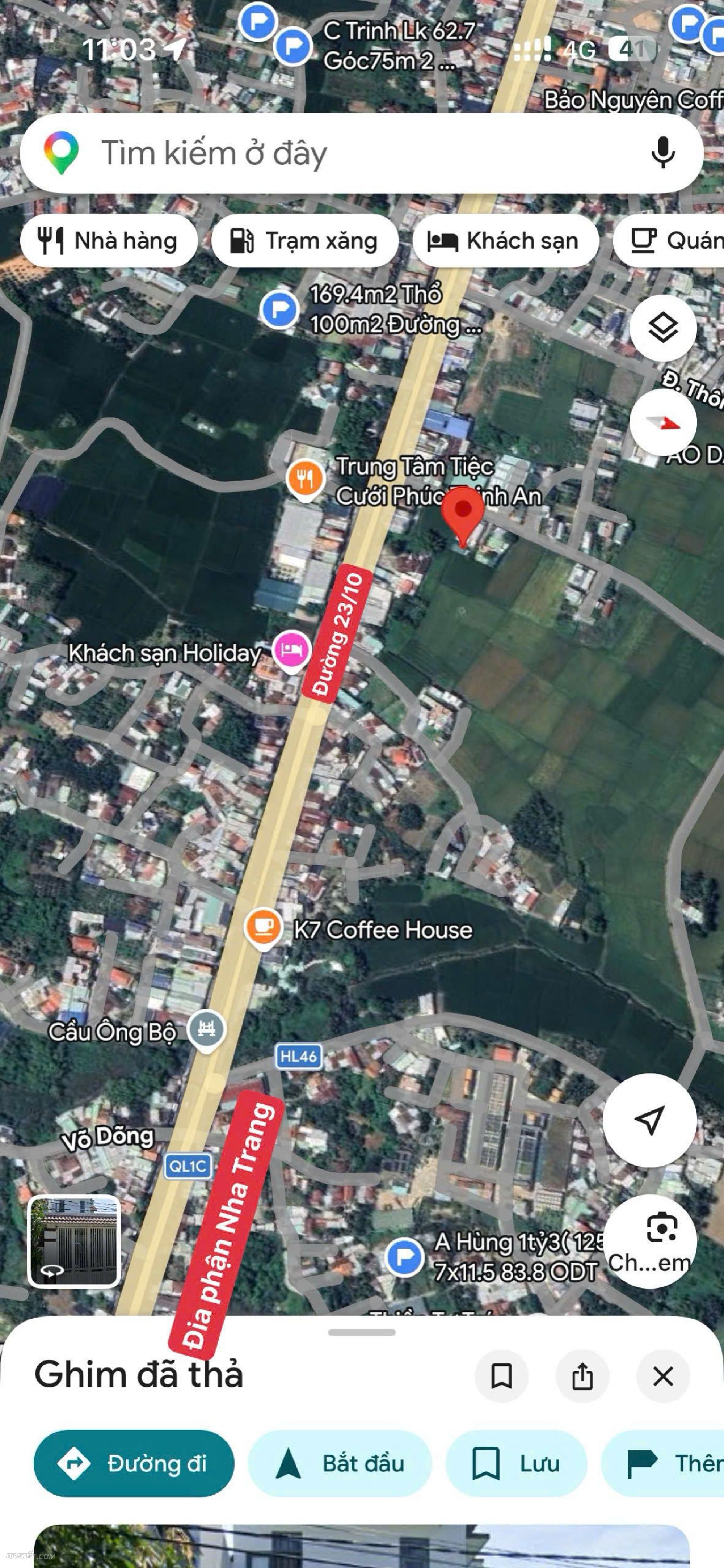The height and width of the screenshot is (1568, 724).
Task: Open the map layers button
Action: click(x=662, y=329)
